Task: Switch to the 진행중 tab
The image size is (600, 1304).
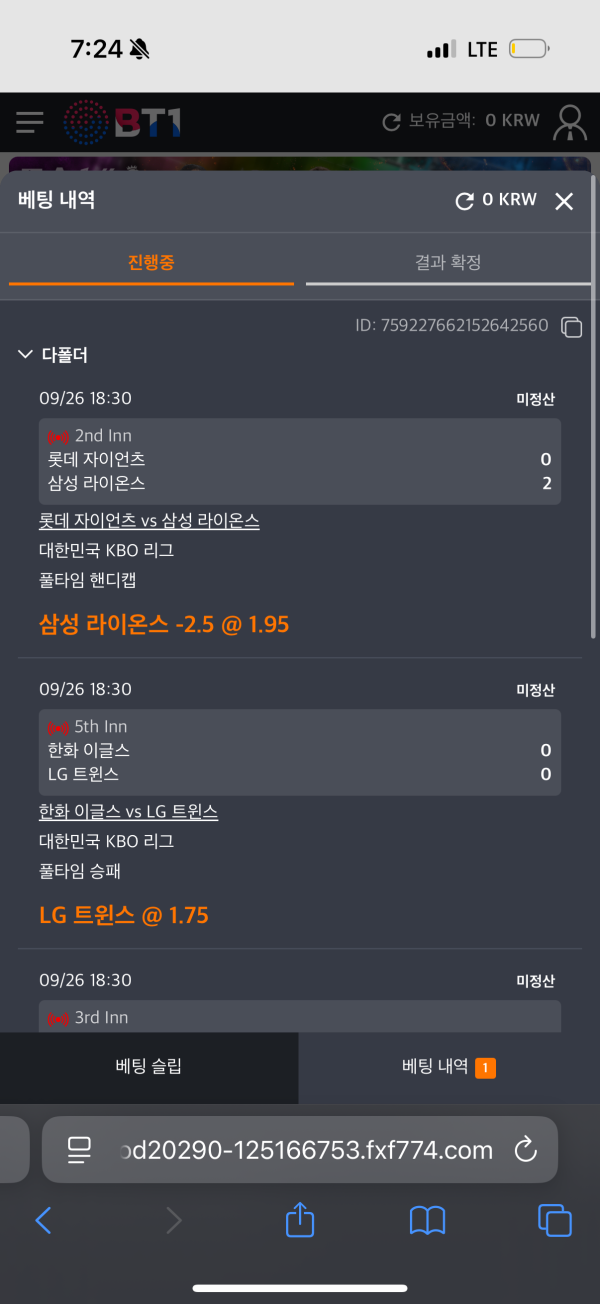Action: [x=152, y=263]
